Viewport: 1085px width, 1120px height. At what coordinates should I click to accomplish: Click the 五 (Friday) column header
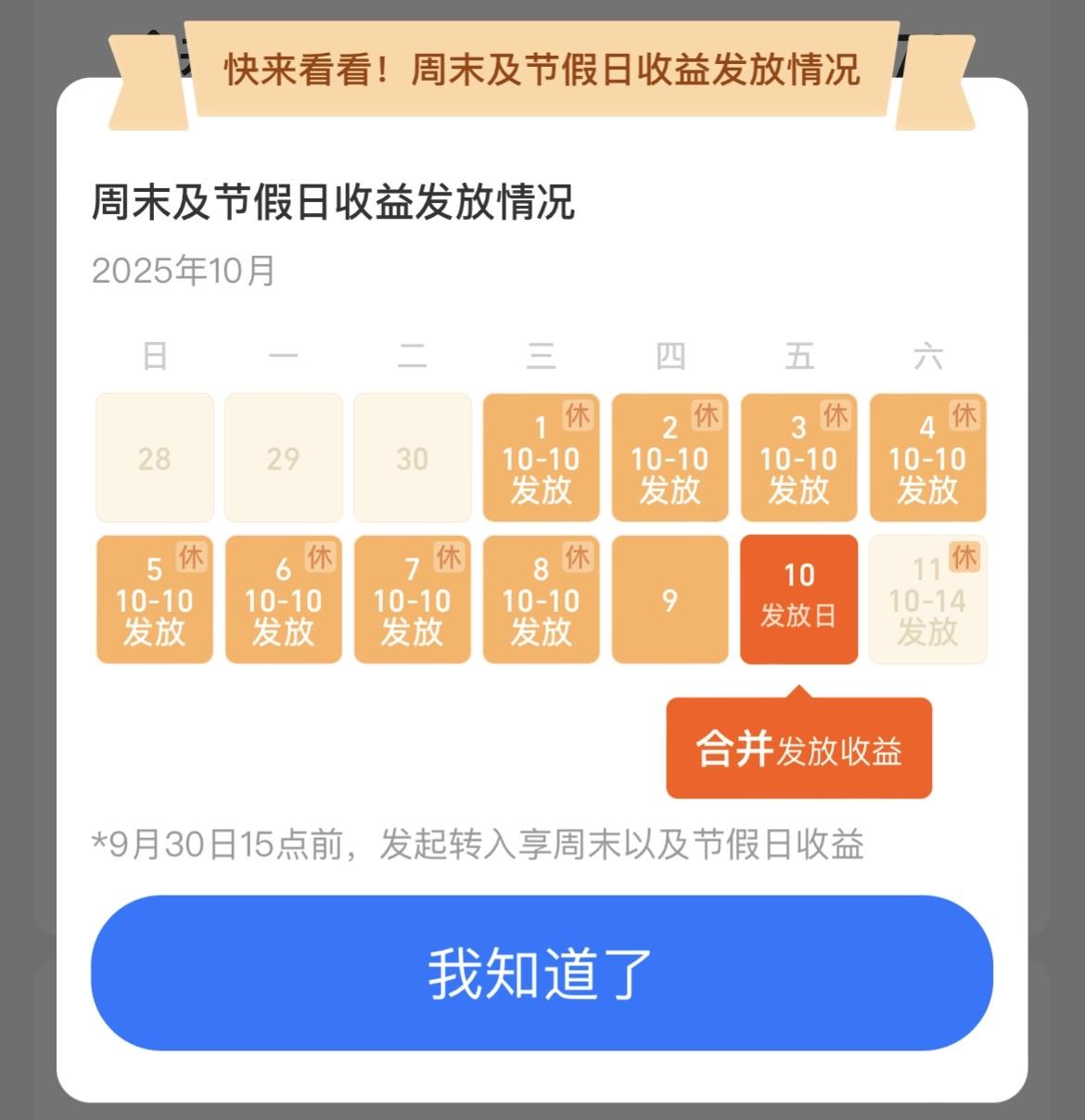798,356
